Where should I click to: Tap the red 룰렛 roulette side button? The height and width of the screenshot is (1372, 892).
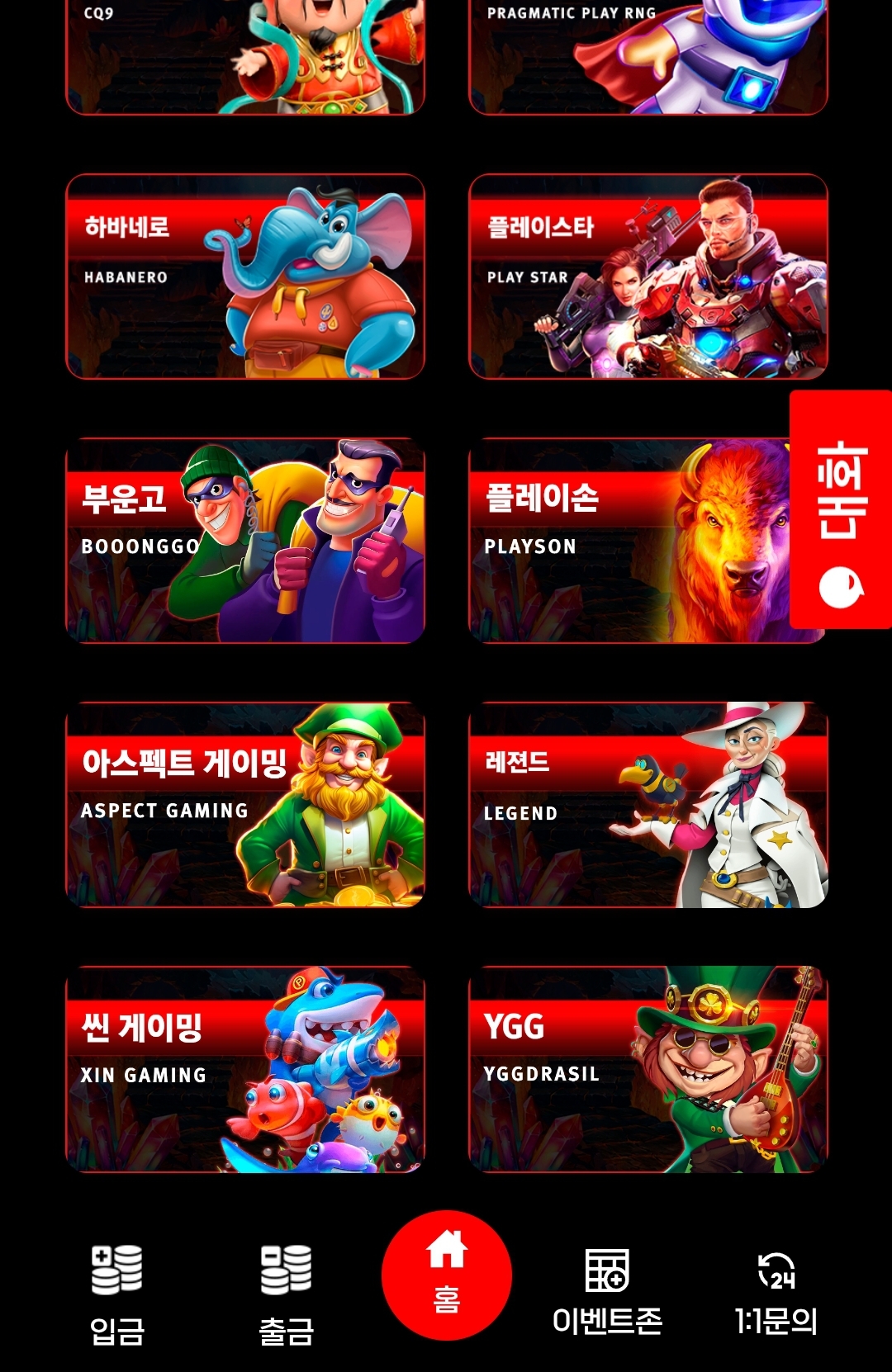coord(841,509)
